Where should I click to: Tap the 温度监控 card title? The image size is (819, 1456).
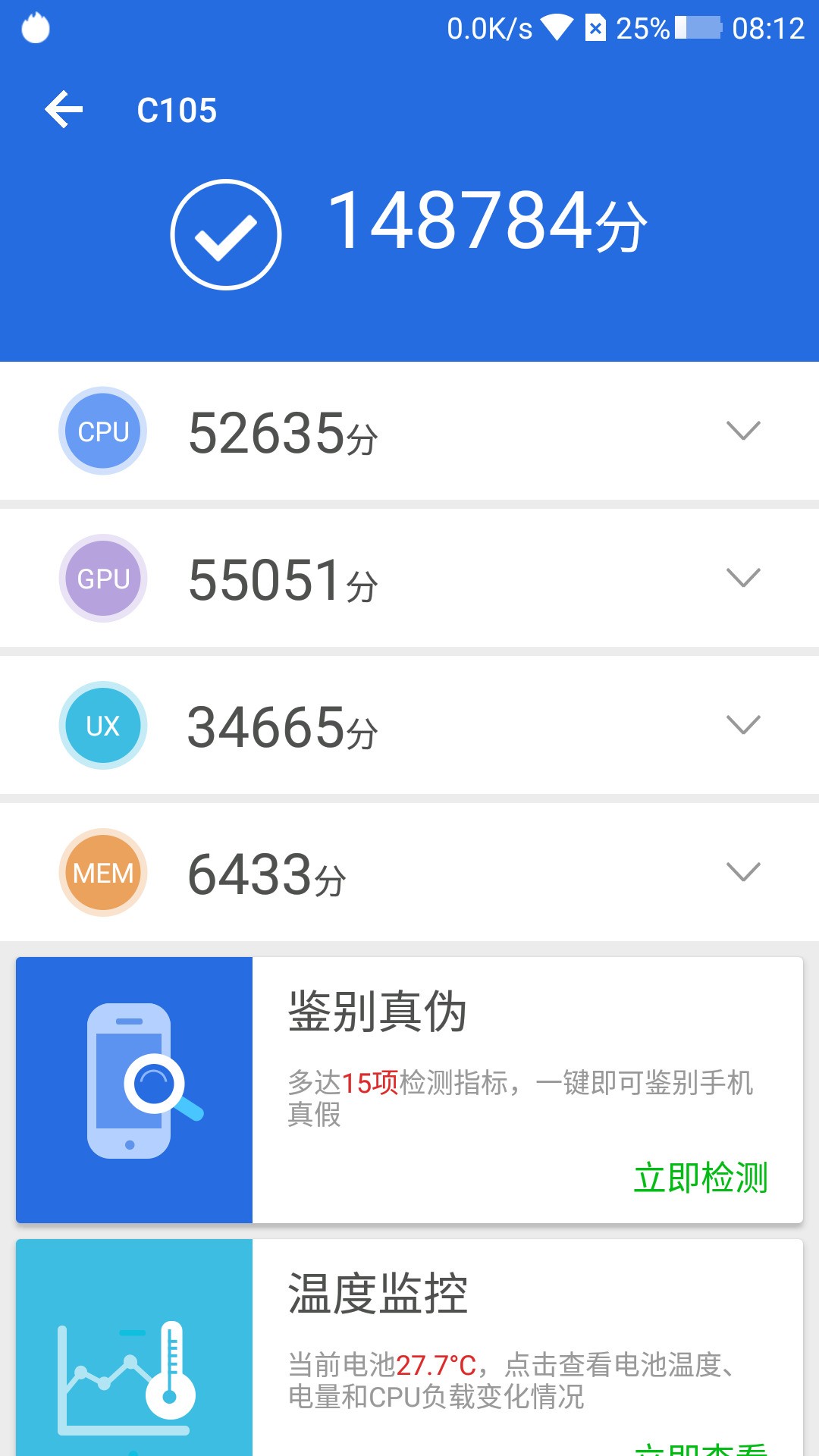[x=379, y=1291]
